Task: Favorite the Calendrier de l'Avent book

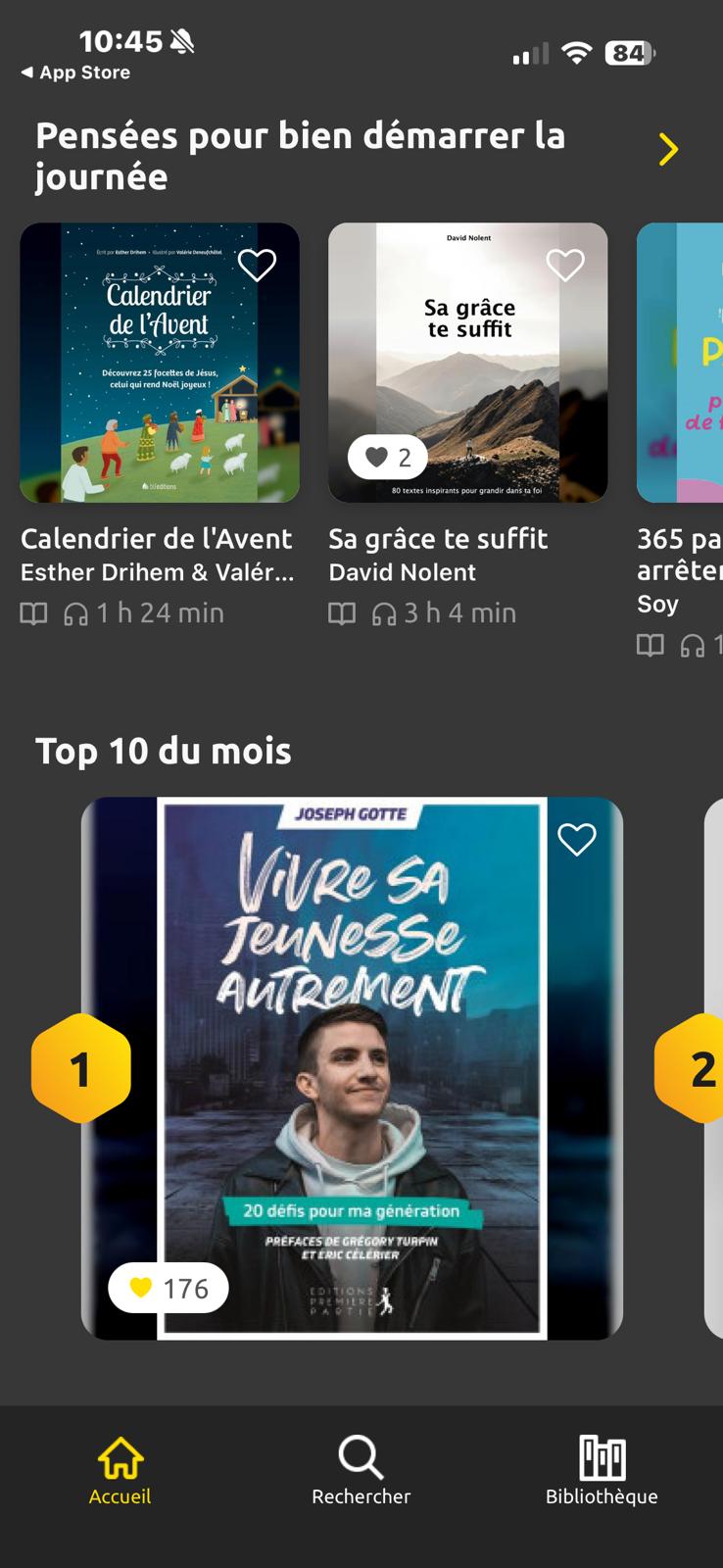Action: pyautogui.click(x=257, y=265)
